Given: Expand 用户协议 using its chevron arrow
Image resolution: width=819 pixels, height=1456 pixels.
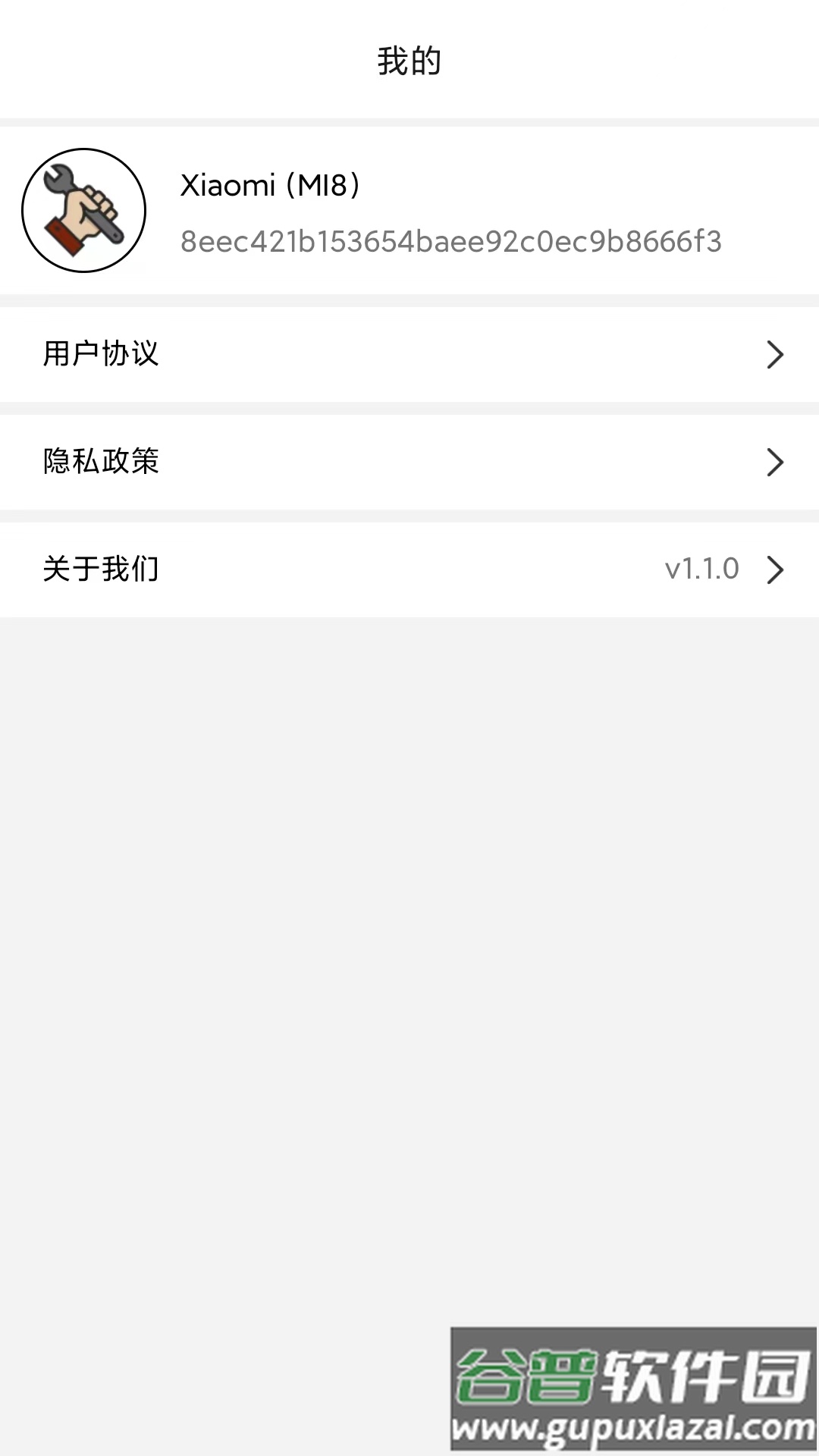Looking at the screenshot, I should pyautogui.click(x=775, y=354).
